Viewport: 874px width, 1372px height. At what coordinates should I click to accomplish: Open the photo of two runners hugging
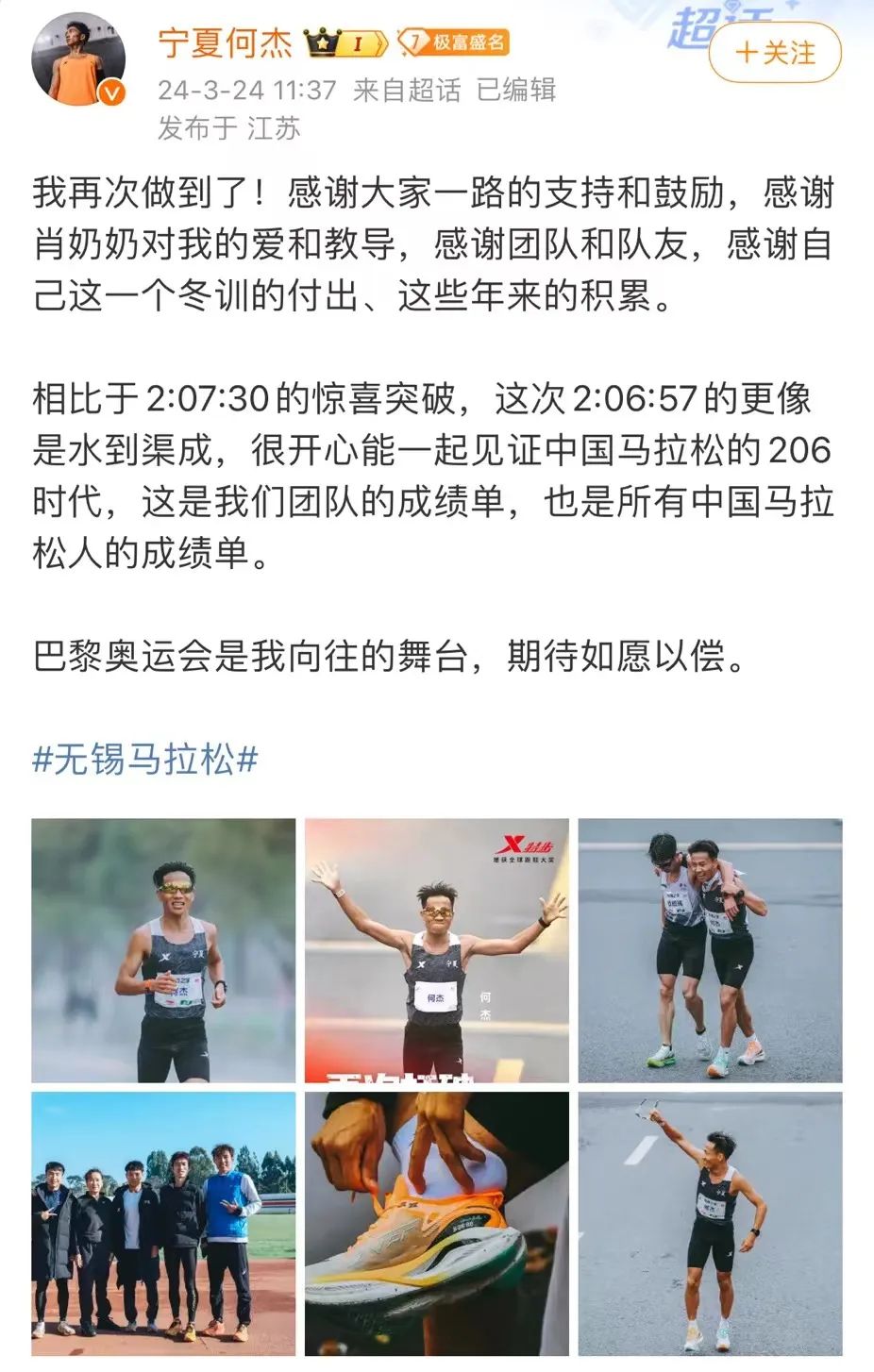pyautogui.click(x=710, y=950)
